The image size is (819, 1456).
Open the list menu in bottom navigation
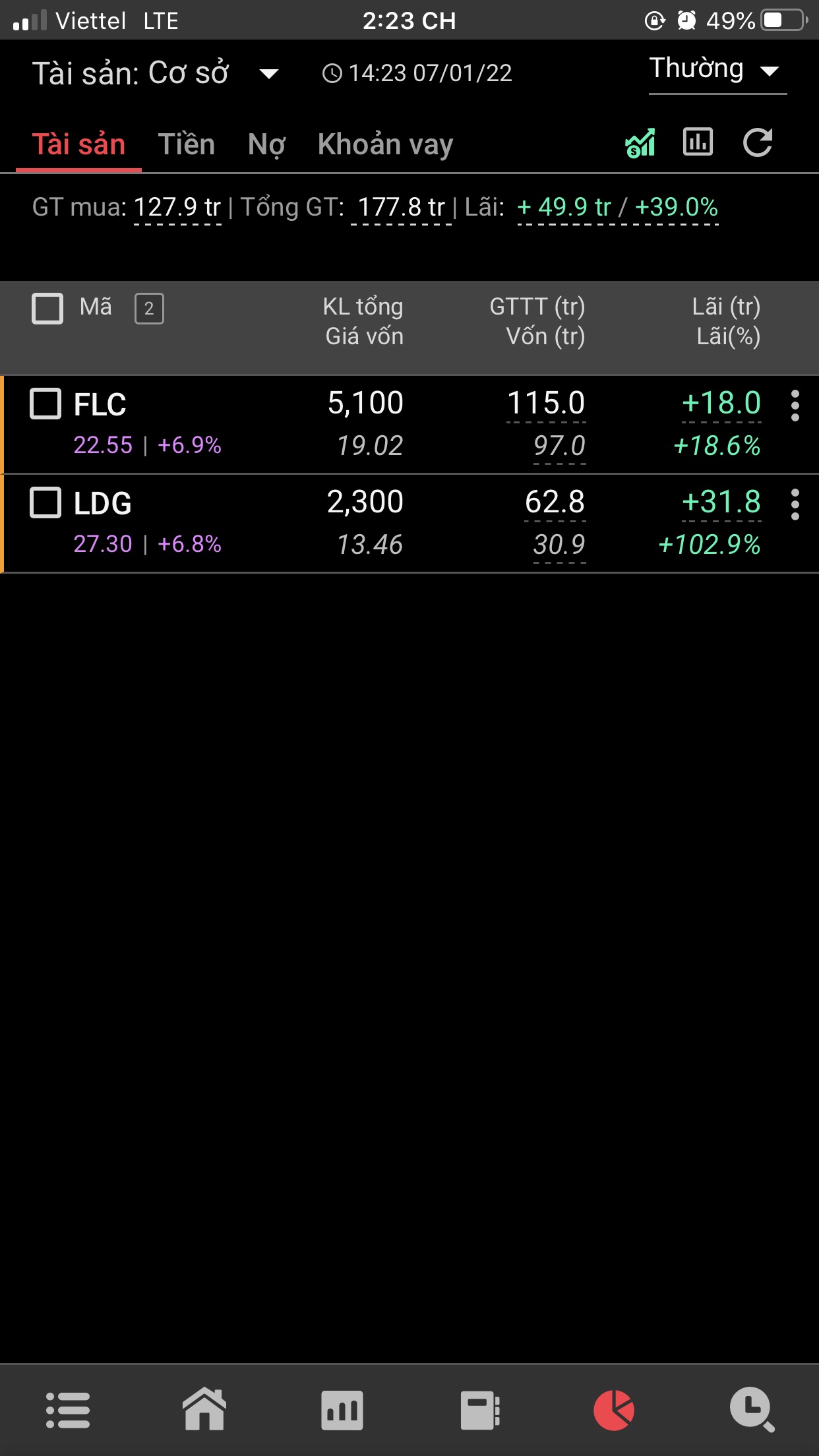(x=68, y=1410)
